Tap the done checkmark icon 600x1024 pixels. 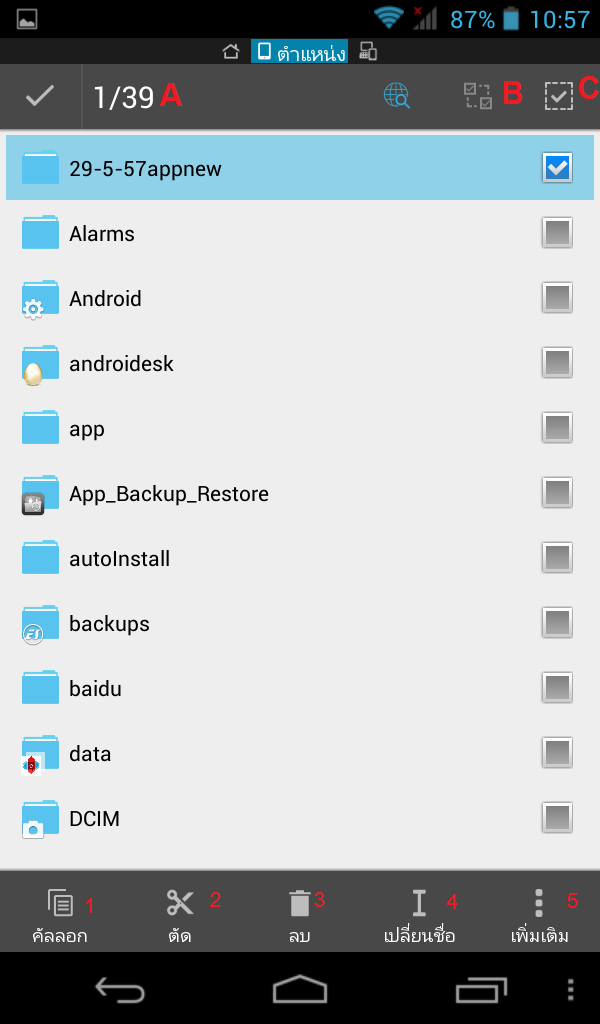coord(40,96)
